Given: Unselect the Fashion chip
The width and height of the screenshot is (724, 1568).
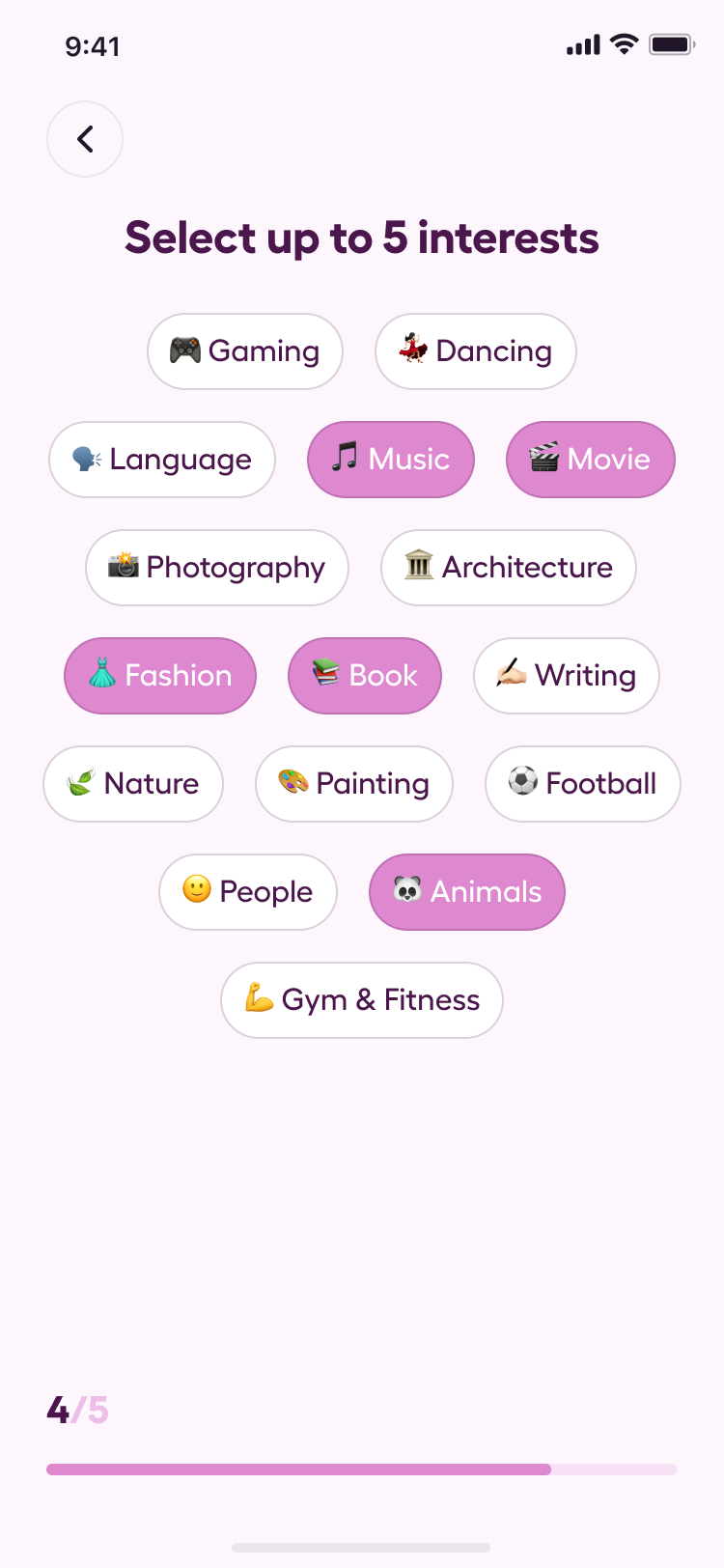Looking at the screenshot, I should click(160, 676).
